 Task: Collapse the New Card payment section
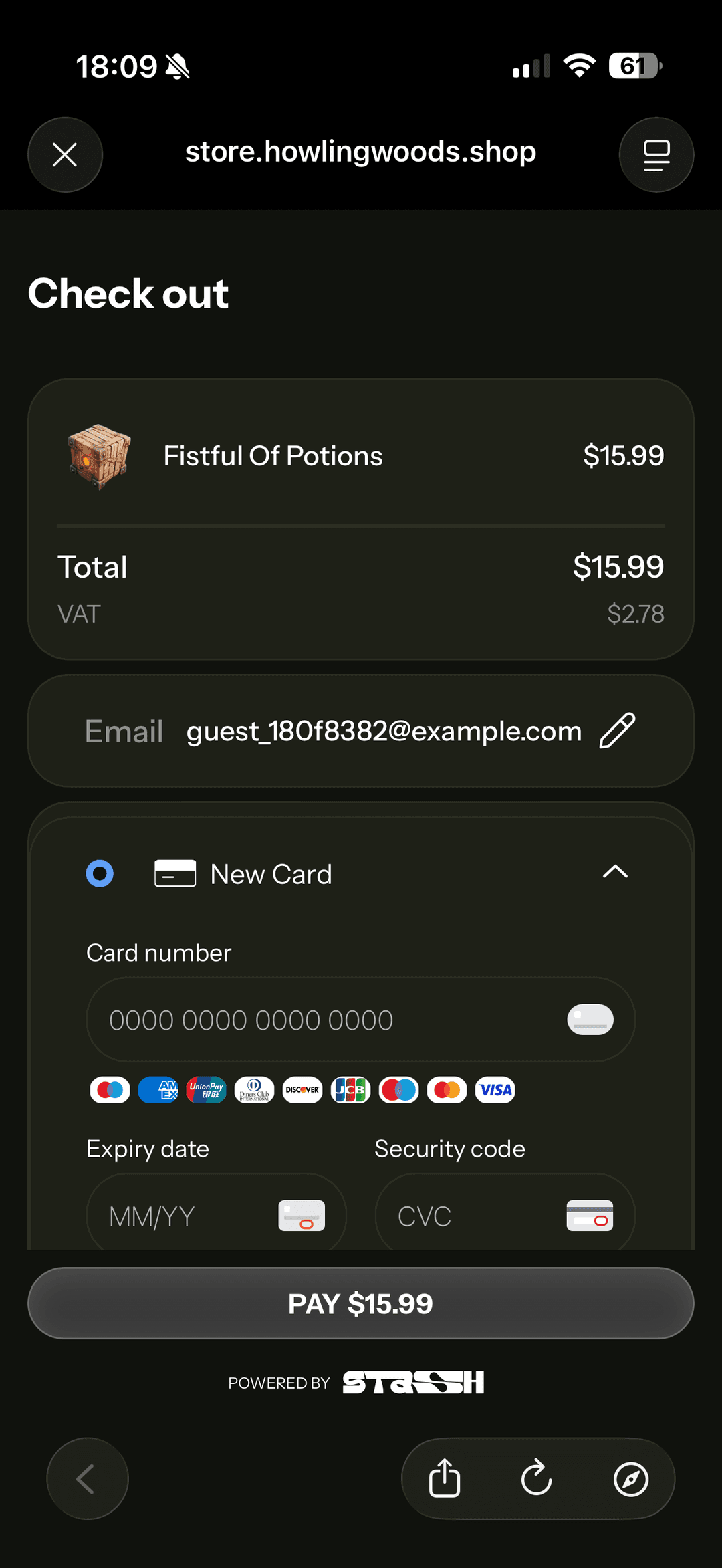tap(615, 873)
